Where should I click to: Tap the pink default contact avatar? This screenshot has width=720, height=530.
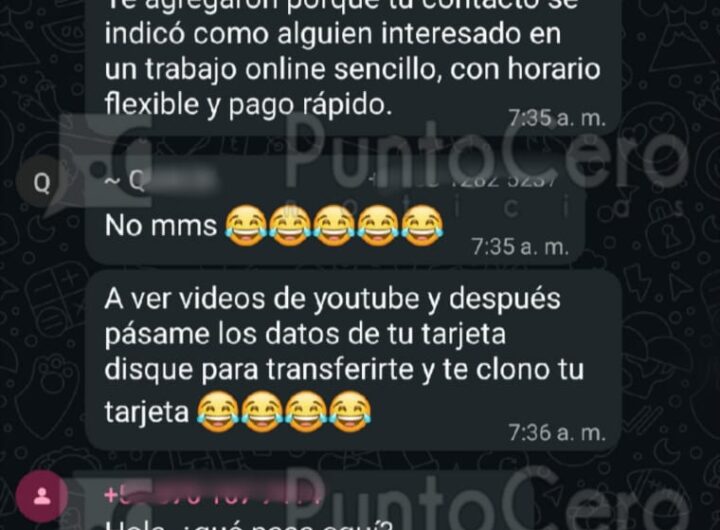pyautogui.click(x=42, y=495)
